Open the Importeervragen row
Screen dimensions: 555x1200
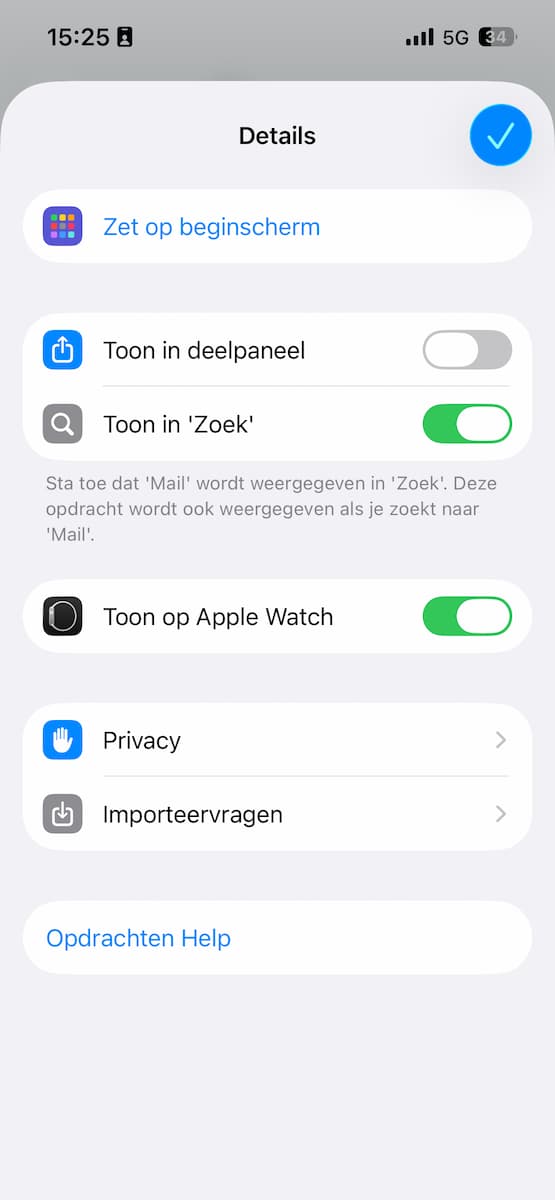click(277, 814)
